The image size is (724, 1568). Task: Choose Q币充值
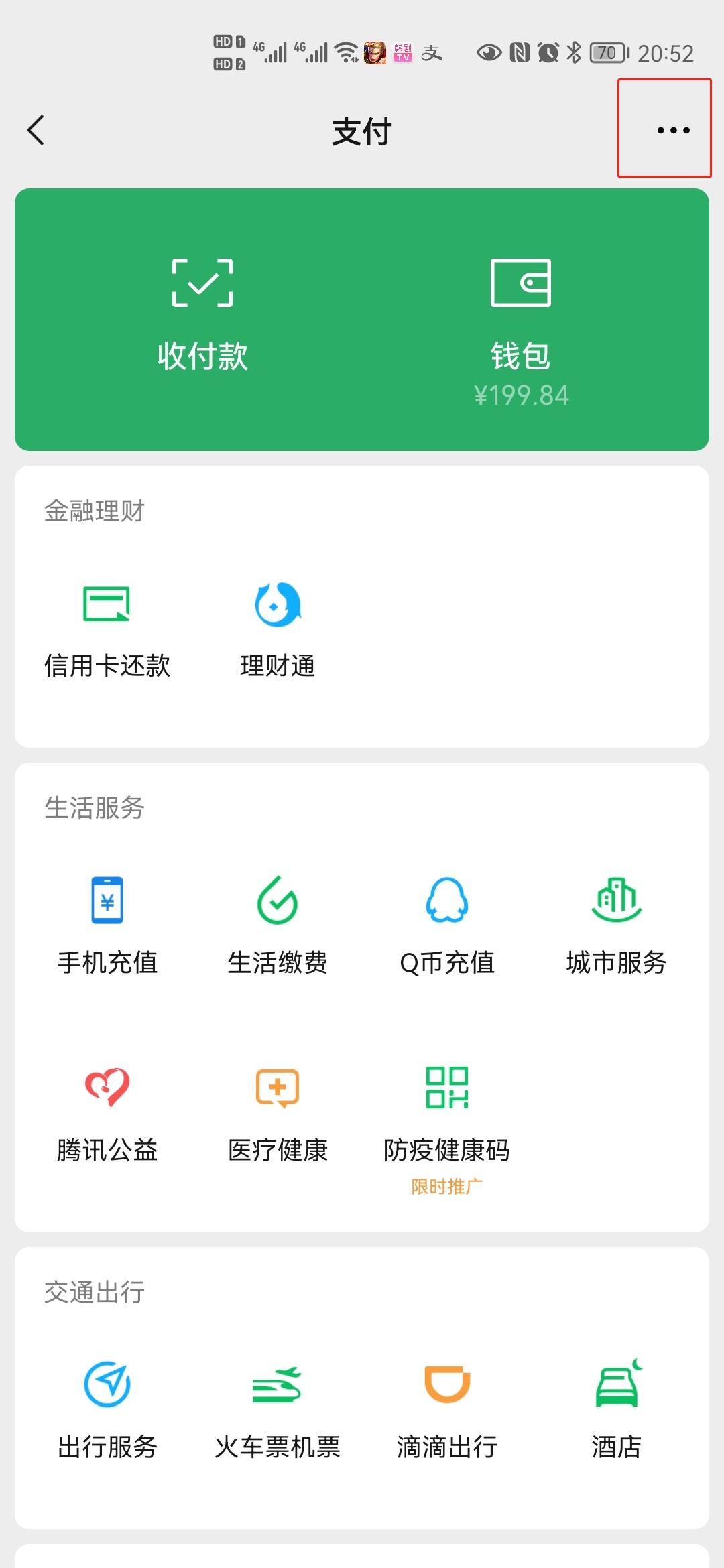pyautogui.click(x=447, y=927)
